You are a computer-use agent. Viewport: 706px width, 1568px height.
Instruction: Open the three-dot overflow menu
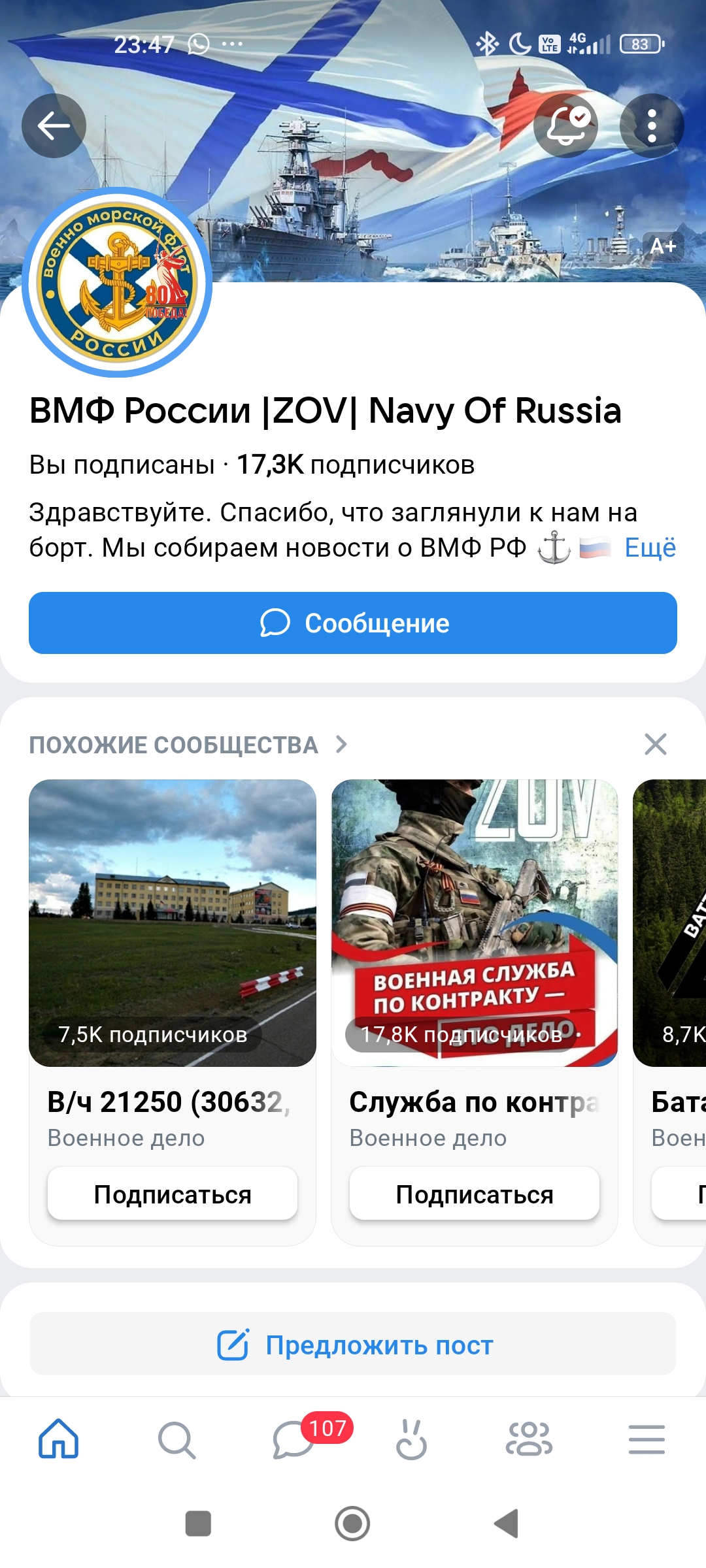pos(651,125)
